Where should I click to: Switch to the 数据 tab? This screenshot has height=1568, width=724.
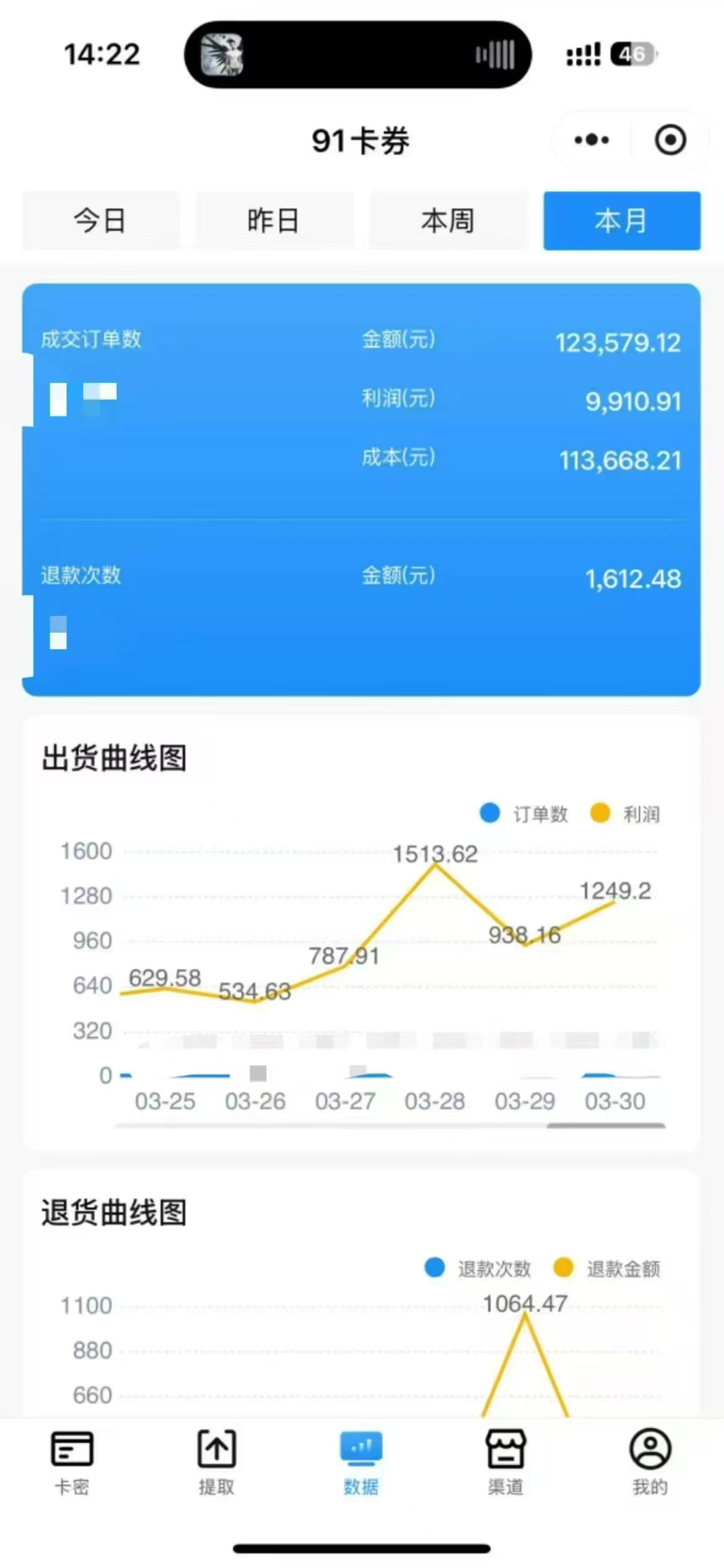point(361,1461)
